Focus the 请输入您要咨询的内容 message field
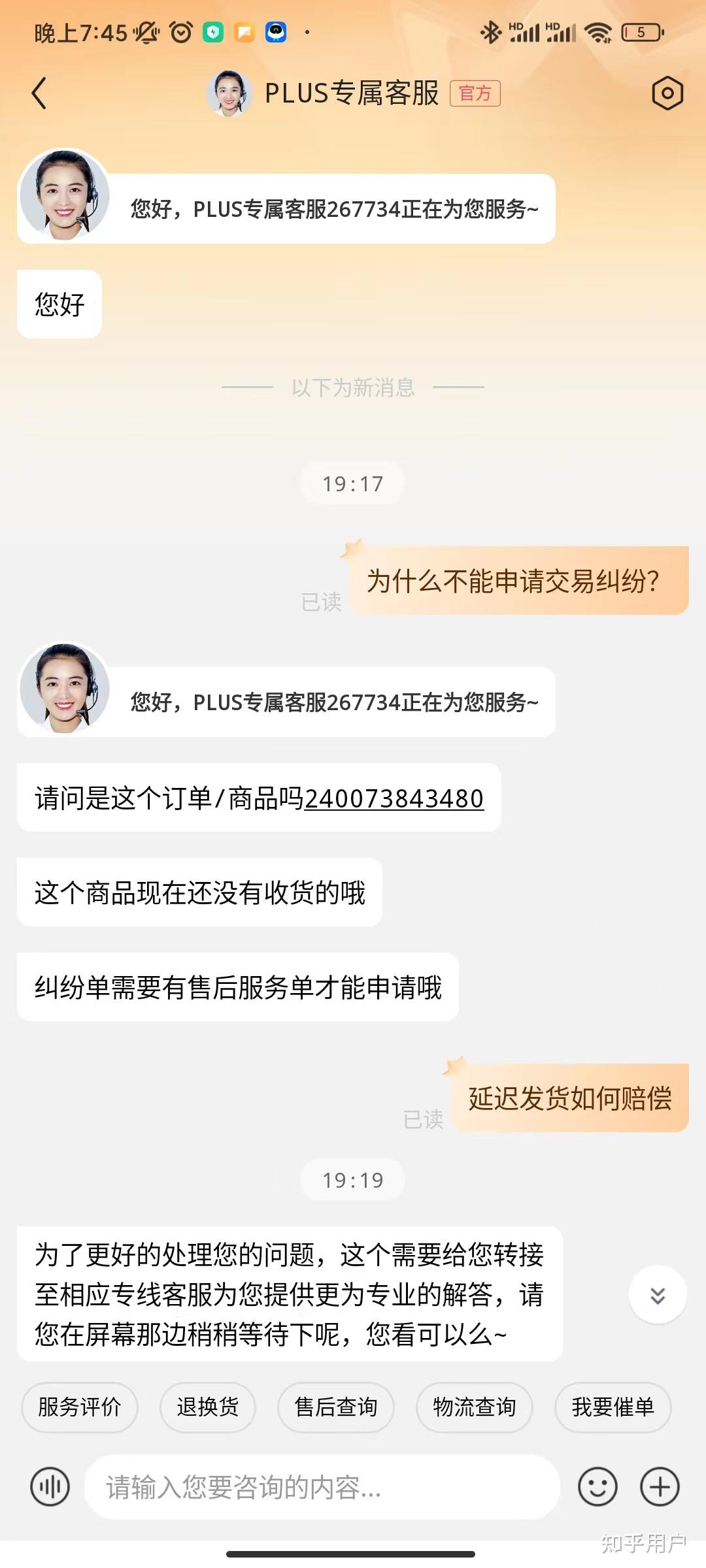The width and height of the screenshot is (706, 1568). click(322, 1487)
